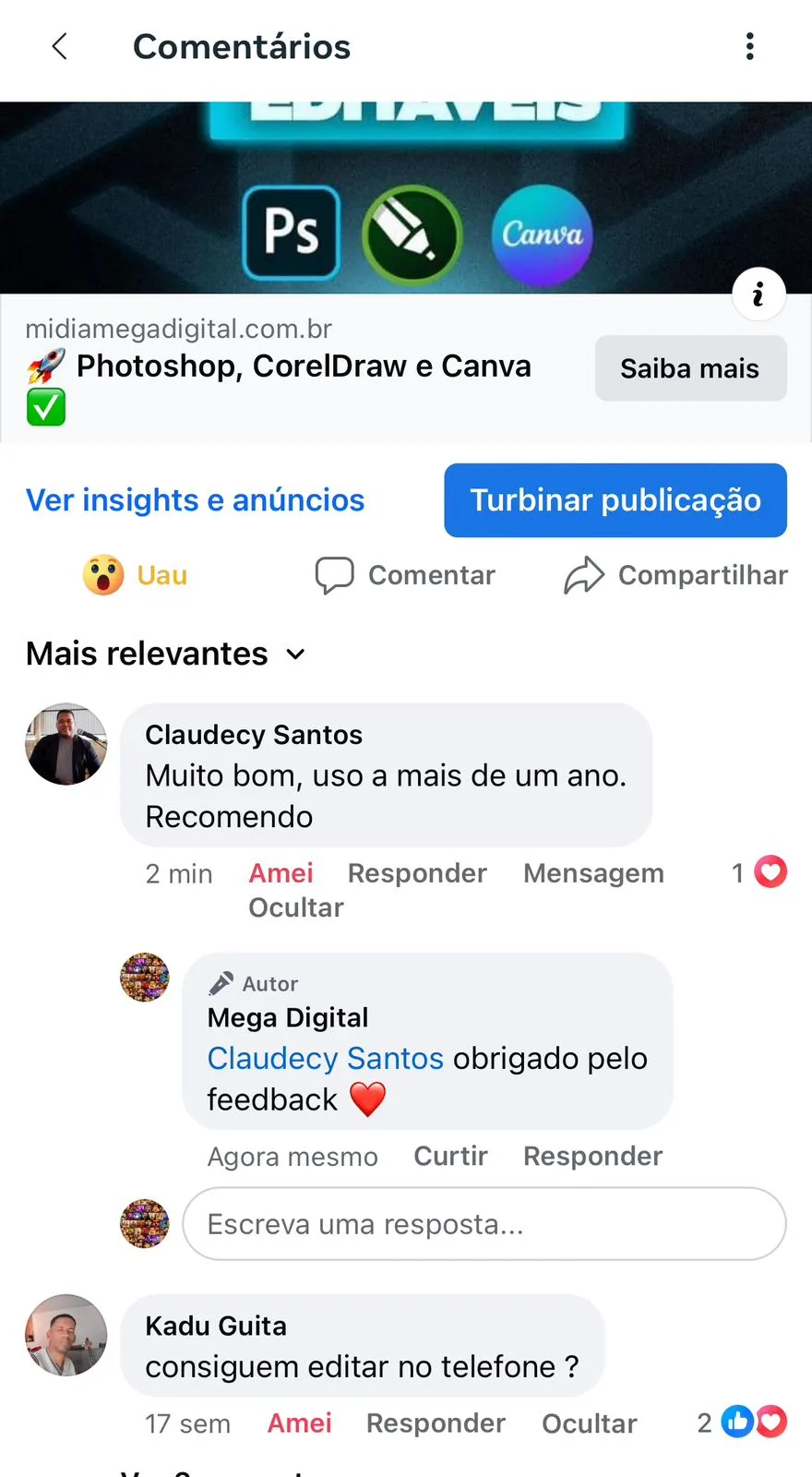Click the 'Saiba mais' button
The width and height of the screenshot is (812, 1477).
pos(689,367)
